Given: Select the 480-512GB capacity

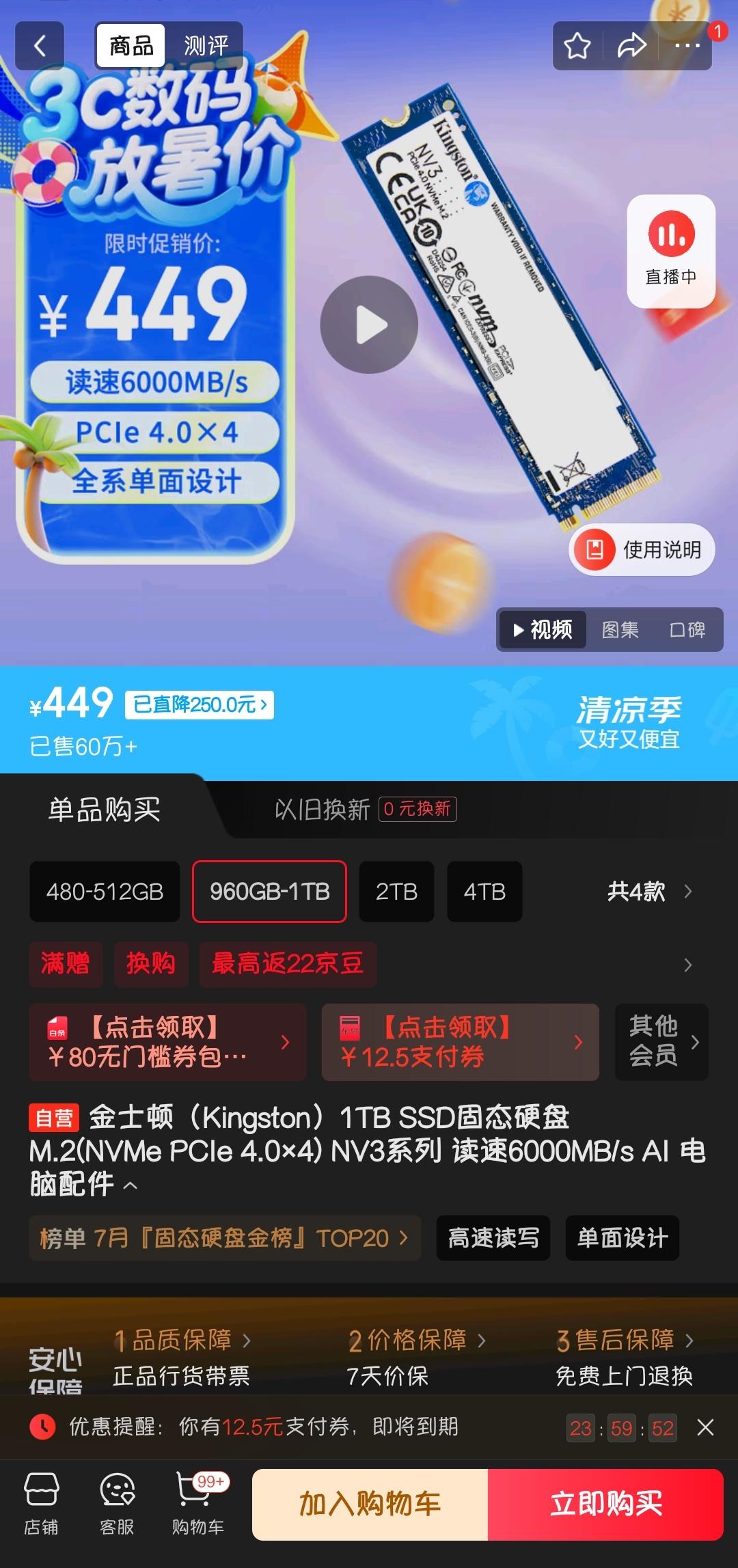Looking at the screenshot, I should (105, 892).
